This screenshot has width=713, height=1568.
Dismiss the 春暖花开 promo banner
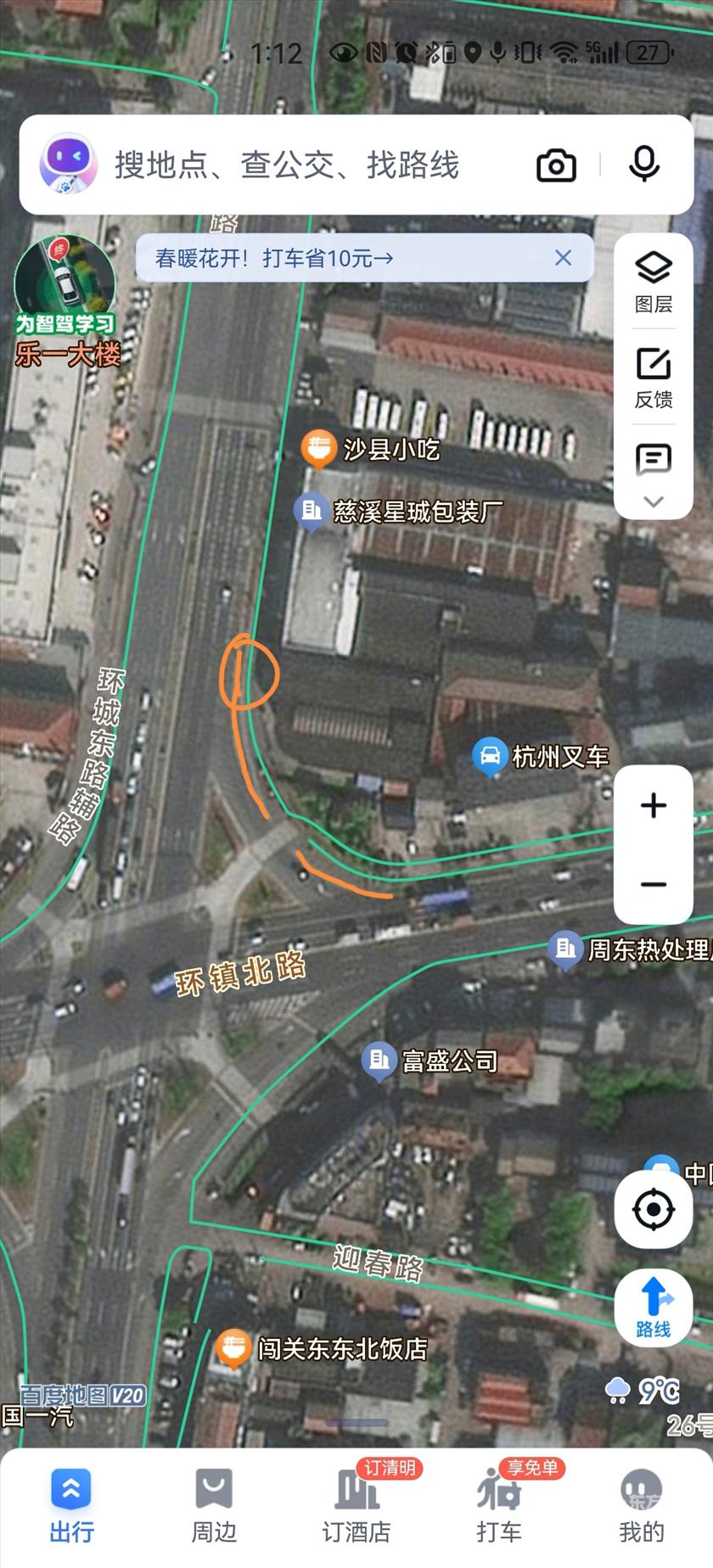(563, 258)
